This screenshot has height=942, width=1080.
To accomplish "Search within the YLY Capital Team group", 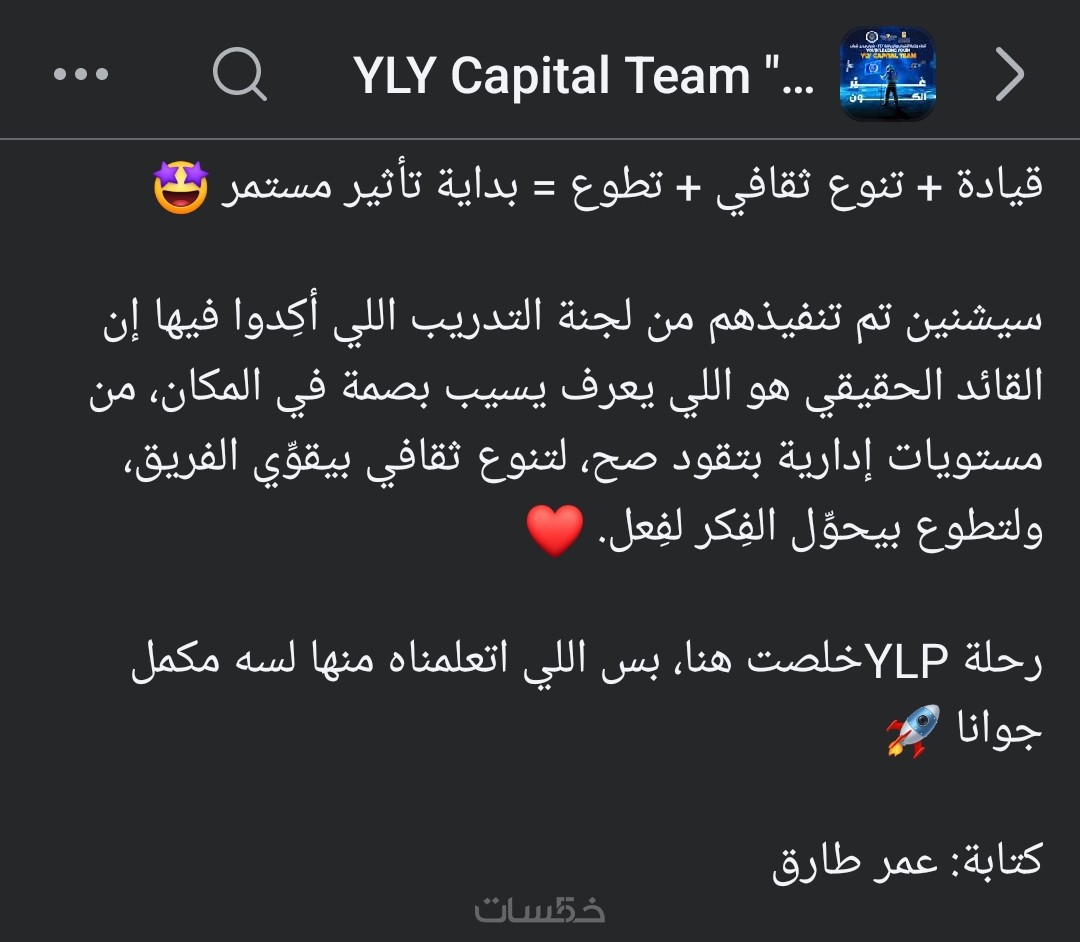I will point(240,75).
